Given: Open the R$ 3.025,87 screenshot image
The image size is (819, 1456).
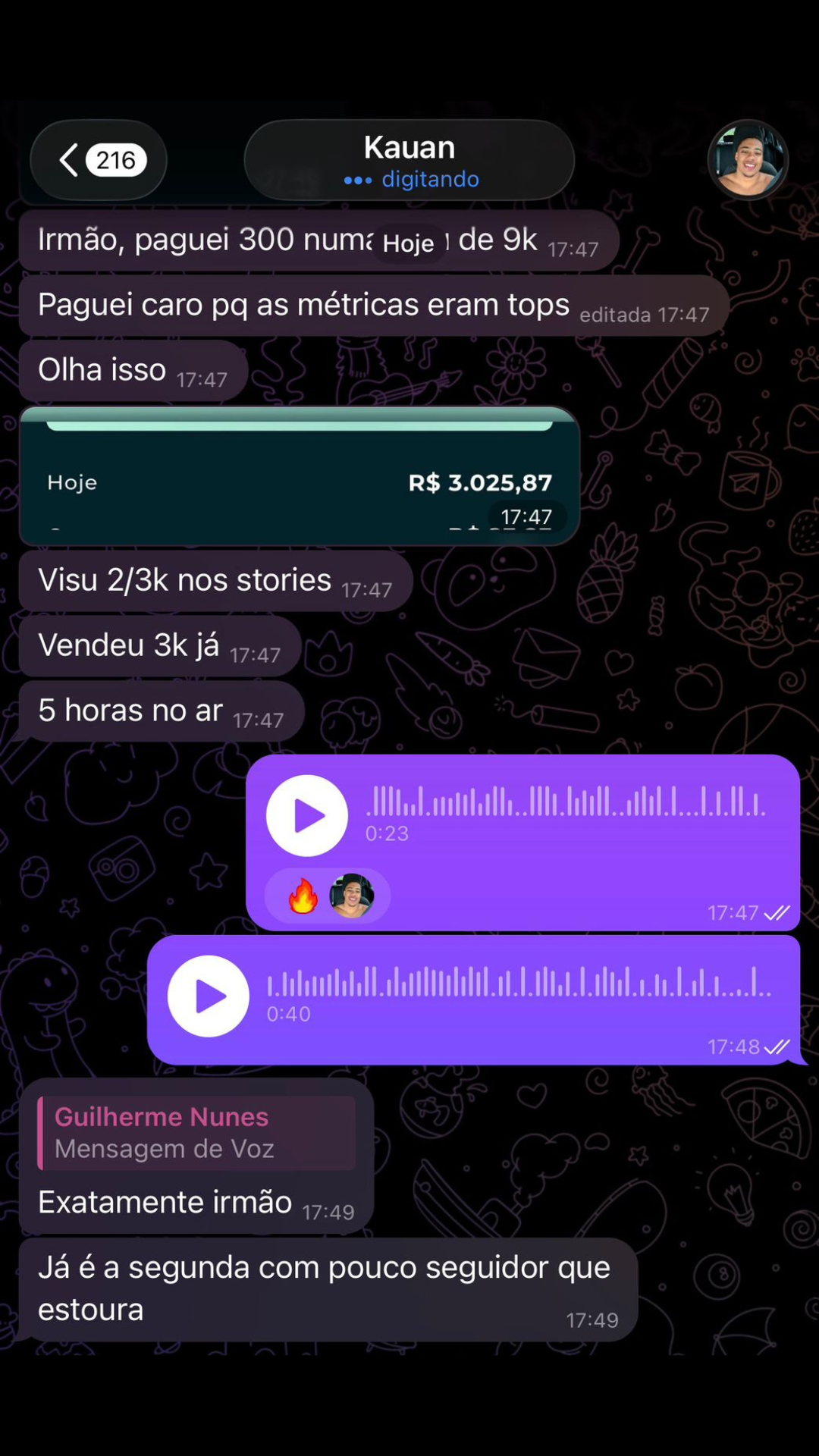Looking at the screenshot, I should [x=299, y=476].
